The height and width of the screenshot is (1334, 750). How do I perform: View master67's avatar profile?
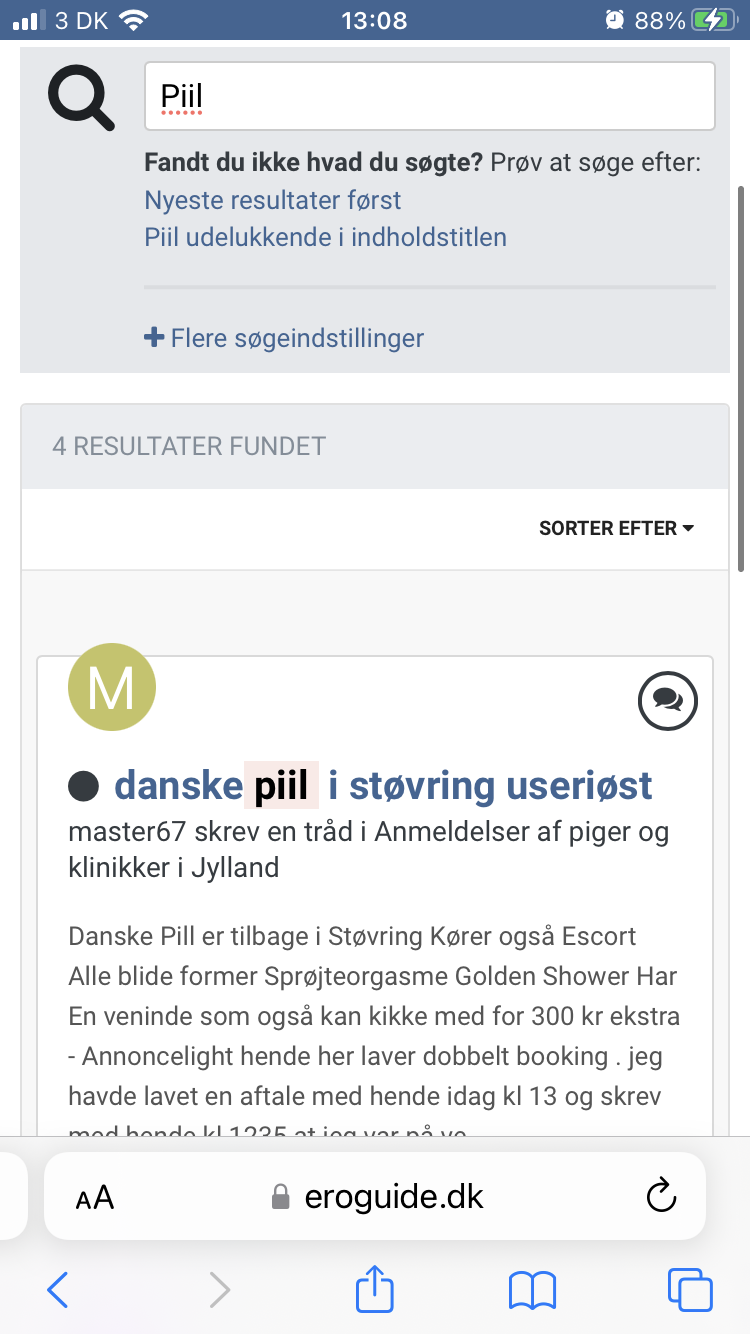coord(111,687)
